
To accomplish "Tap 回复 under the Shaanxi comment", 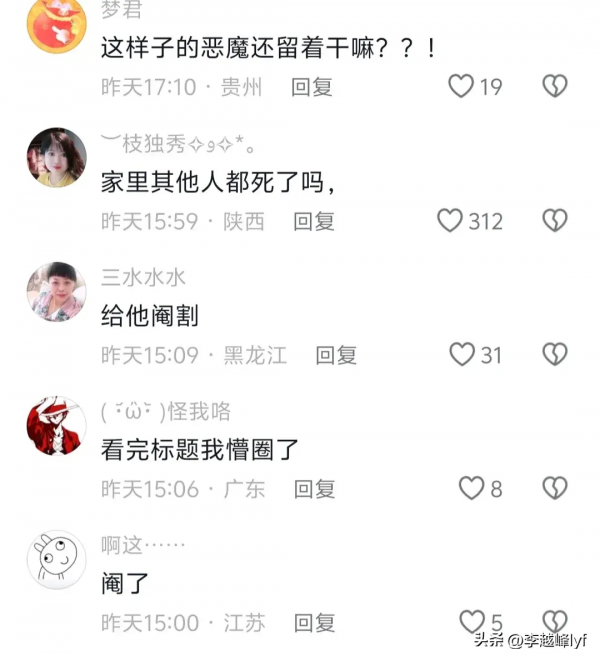I will [x=314, y=221].
